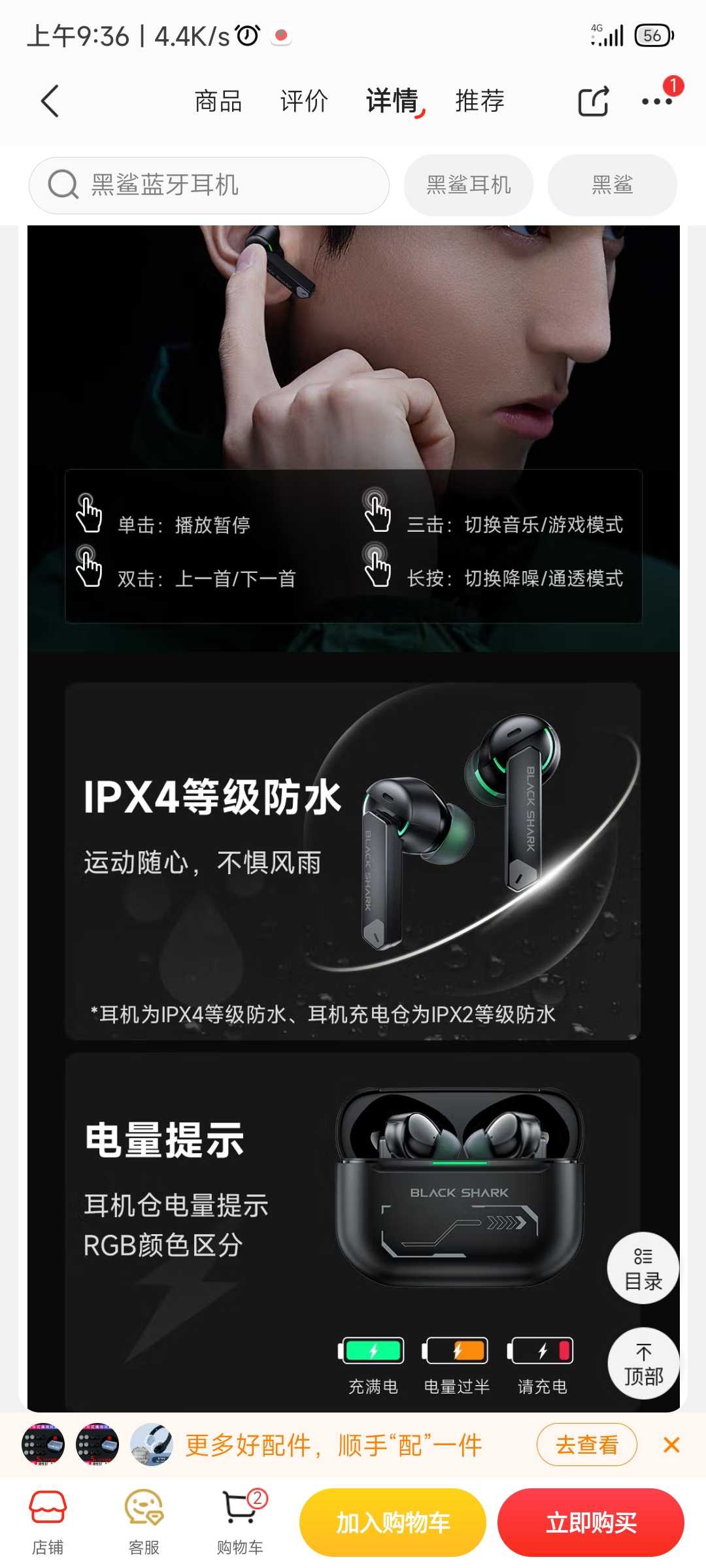Tap the 黑鲨蓝牙耳机 search box
Image resolution: width=706 pixels, height=1568 pixels.
tap(209, 185)
